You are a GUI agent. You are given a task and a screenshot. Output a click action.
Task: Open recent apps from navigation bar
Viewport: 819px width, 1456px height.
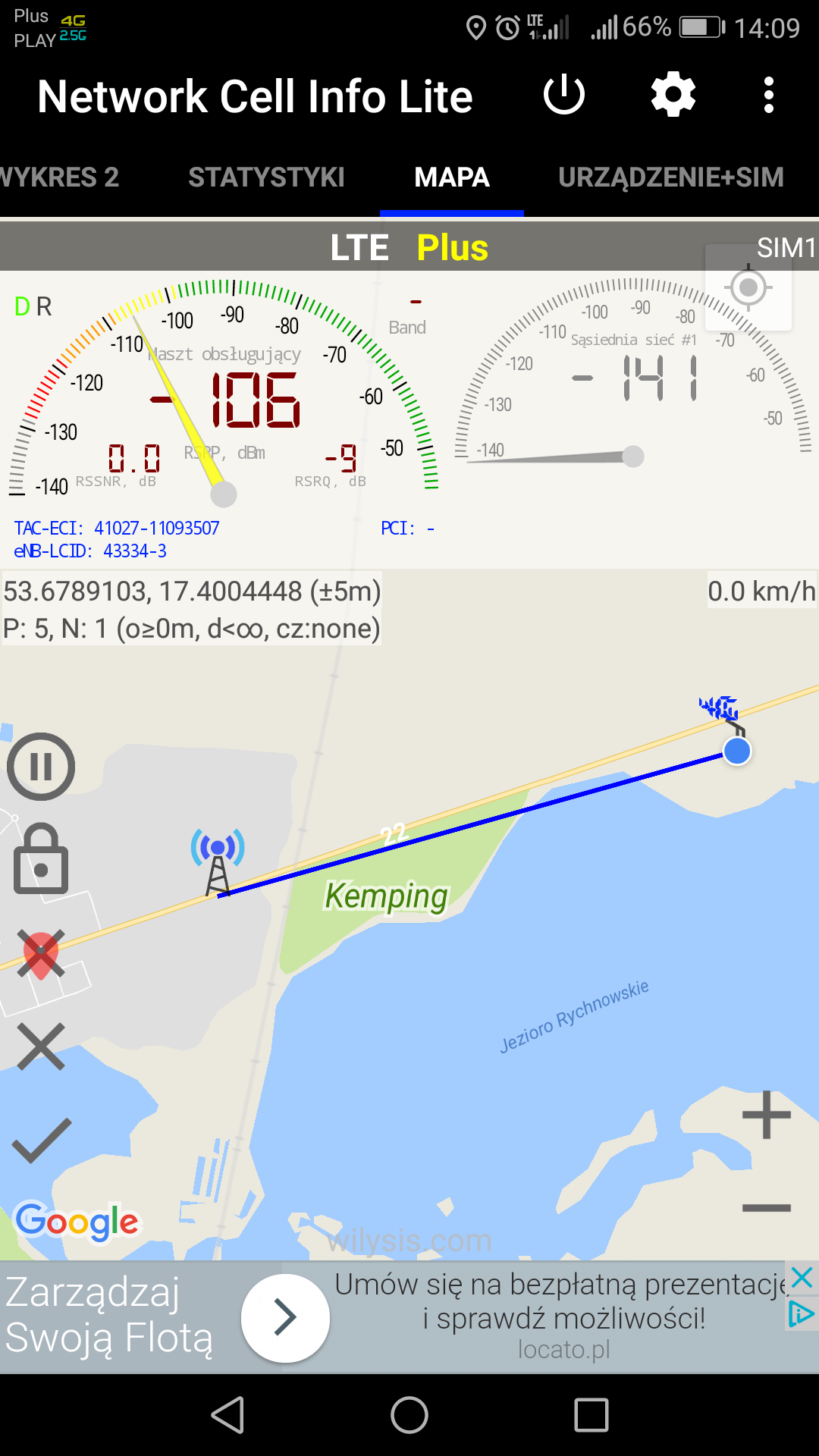[x=591, y=1415]
